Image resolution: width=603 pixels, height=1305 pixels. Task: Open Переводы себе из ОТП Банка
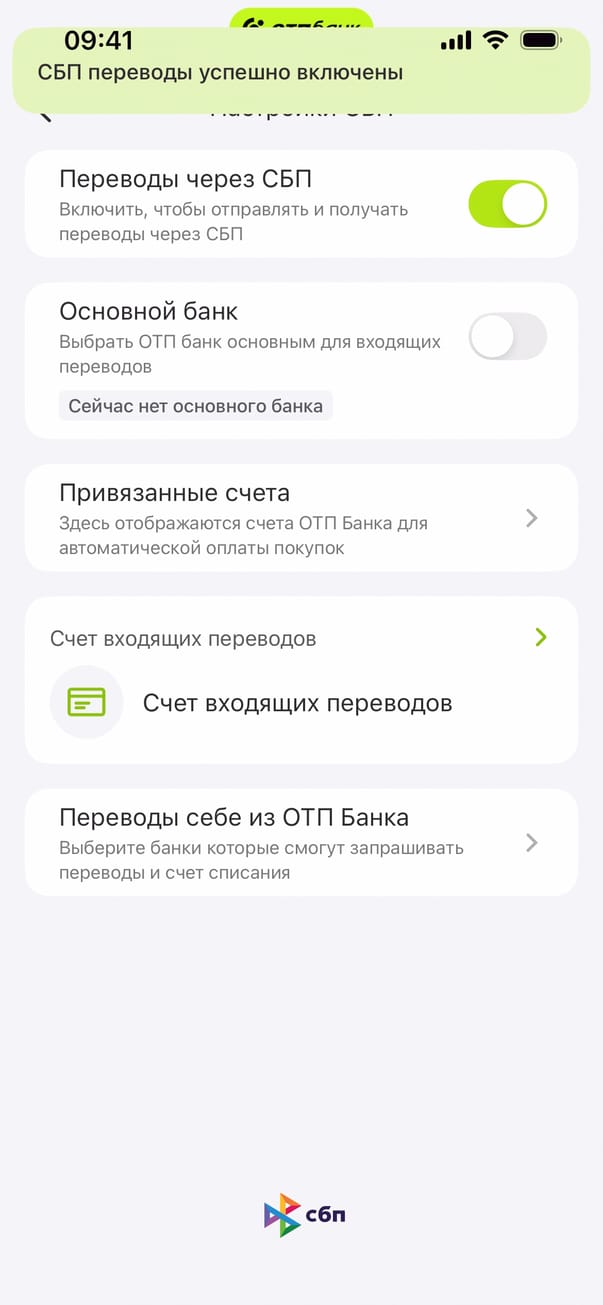[300, 842]
